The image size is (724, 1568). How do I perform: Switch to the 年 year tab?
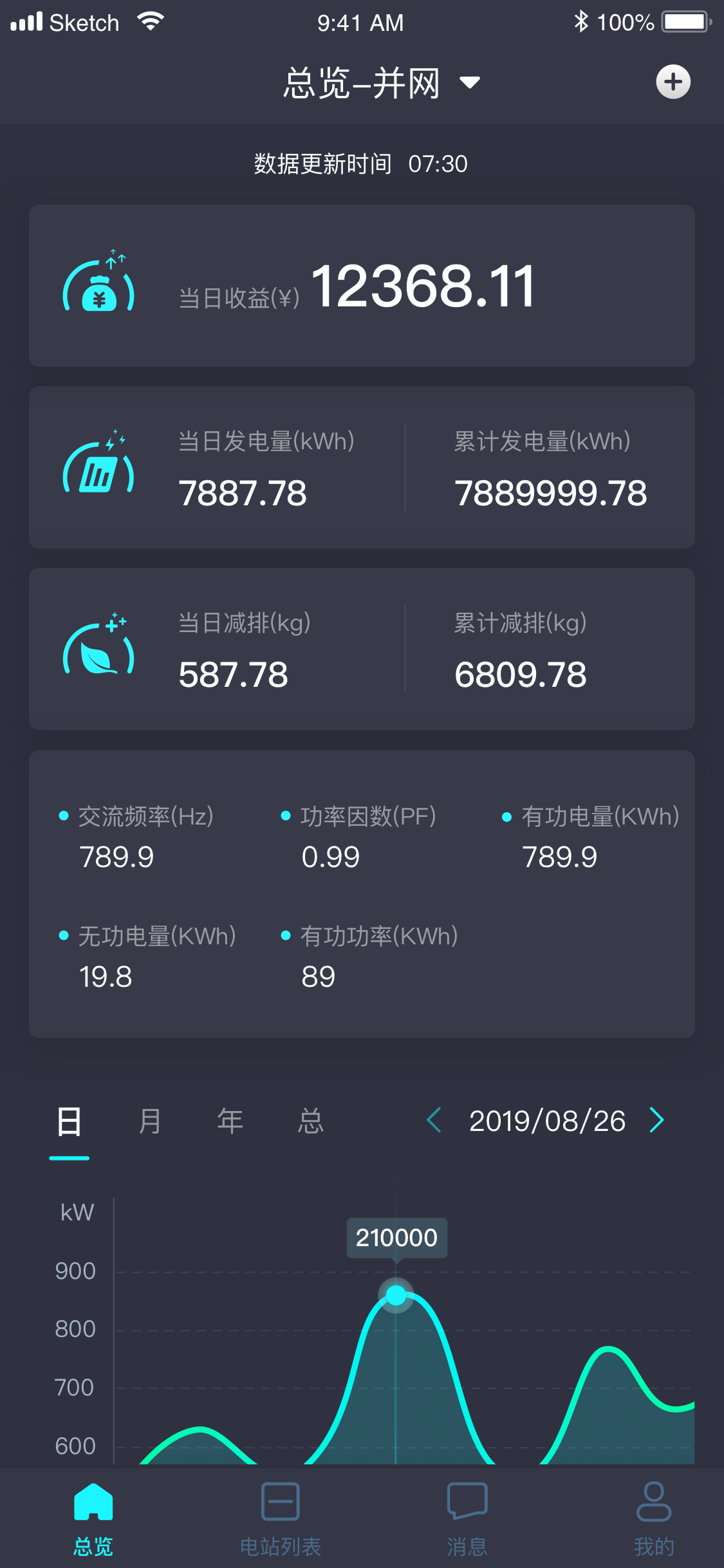click(230, 1121)
